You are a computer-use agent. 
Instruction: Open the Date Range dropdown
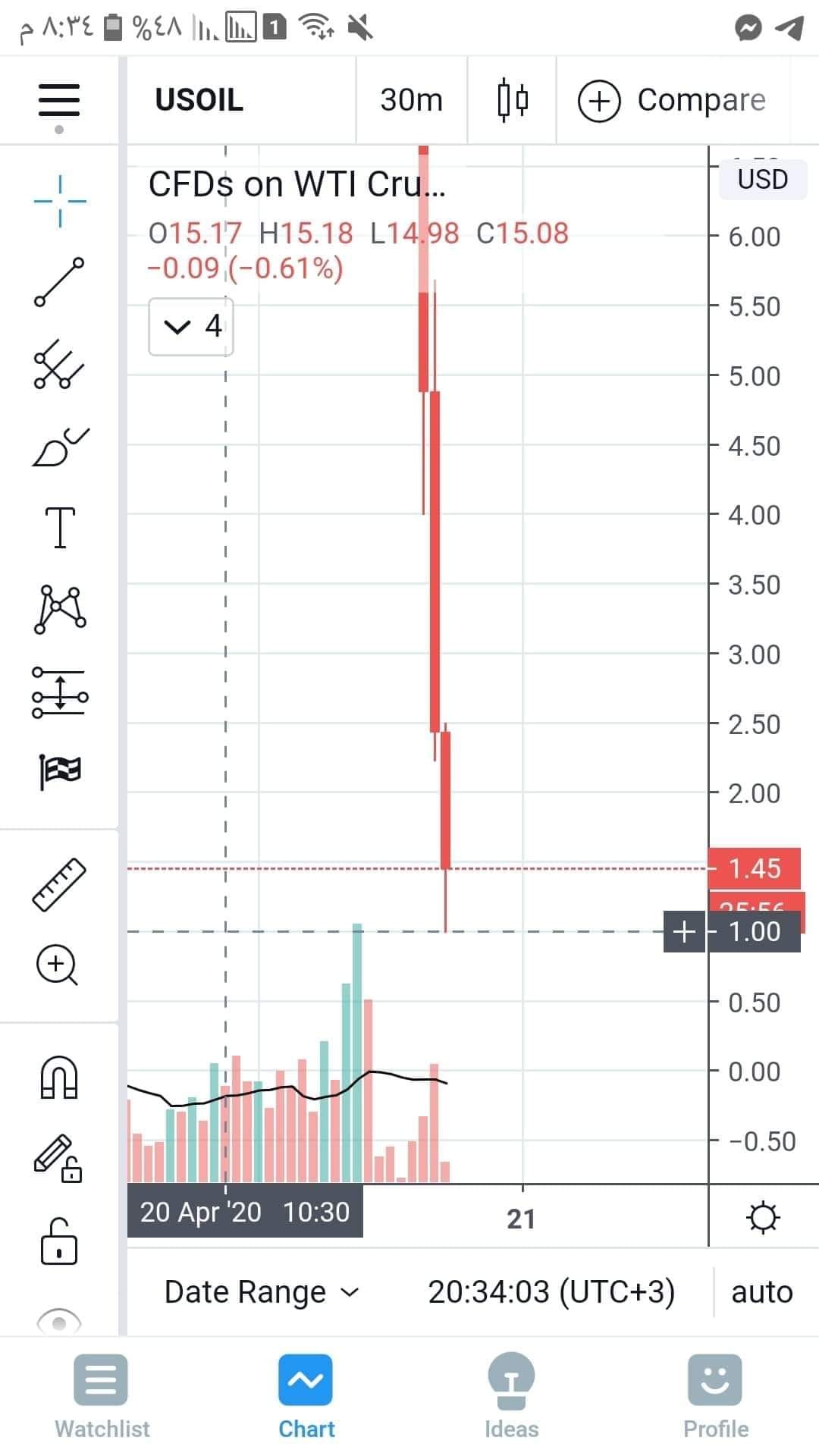pyautogui.click(x=261, y=1291)
